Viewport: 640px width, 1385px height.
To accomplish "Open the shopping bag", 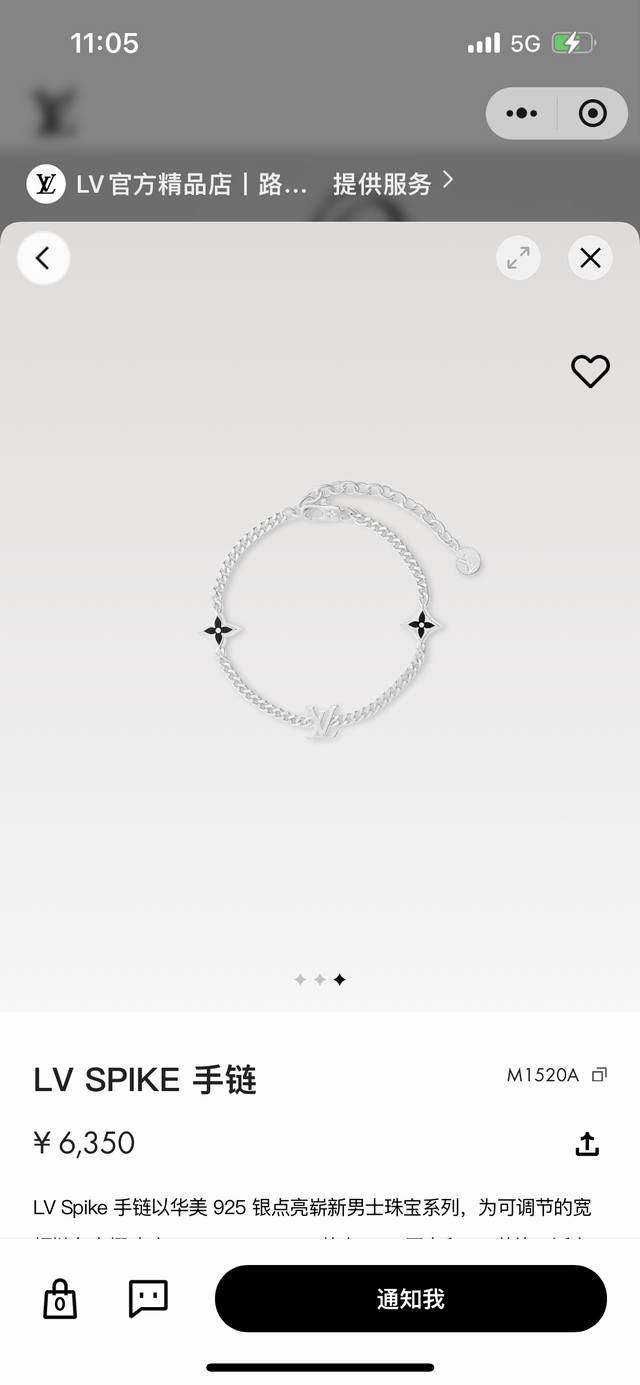I will (60, 1299).
